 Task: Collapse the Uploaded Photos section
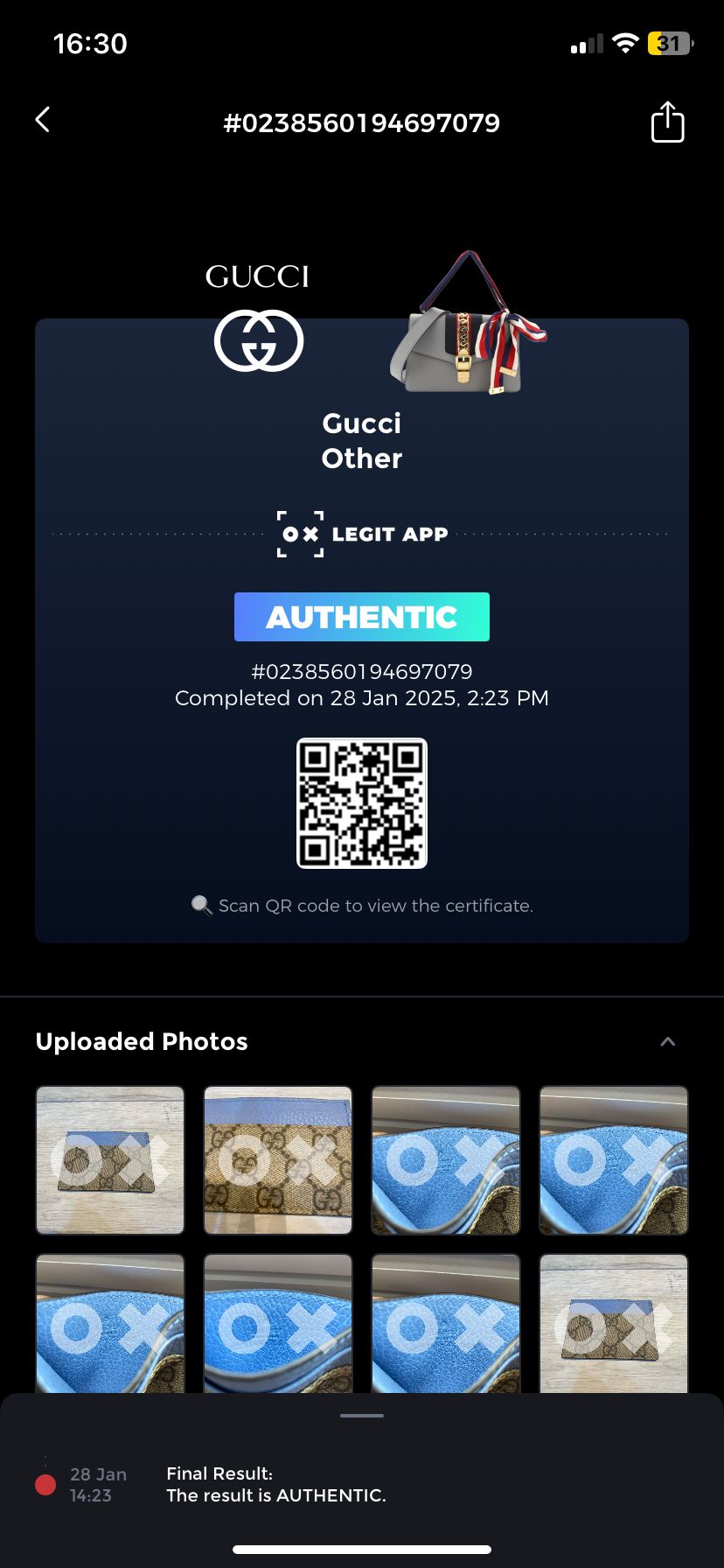[667, 1041]
